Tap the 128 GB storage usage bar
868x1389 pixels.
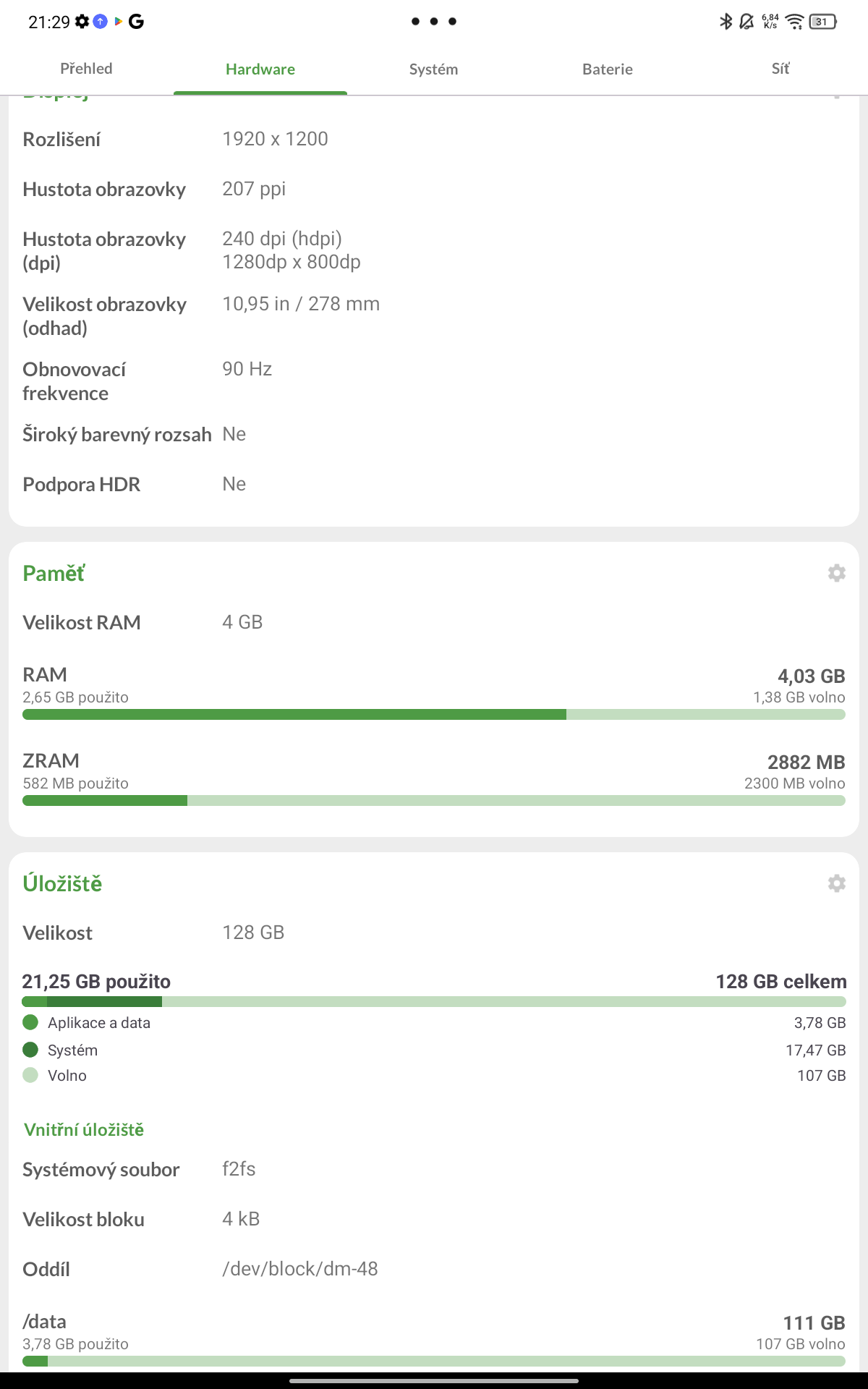point(434,1001)
